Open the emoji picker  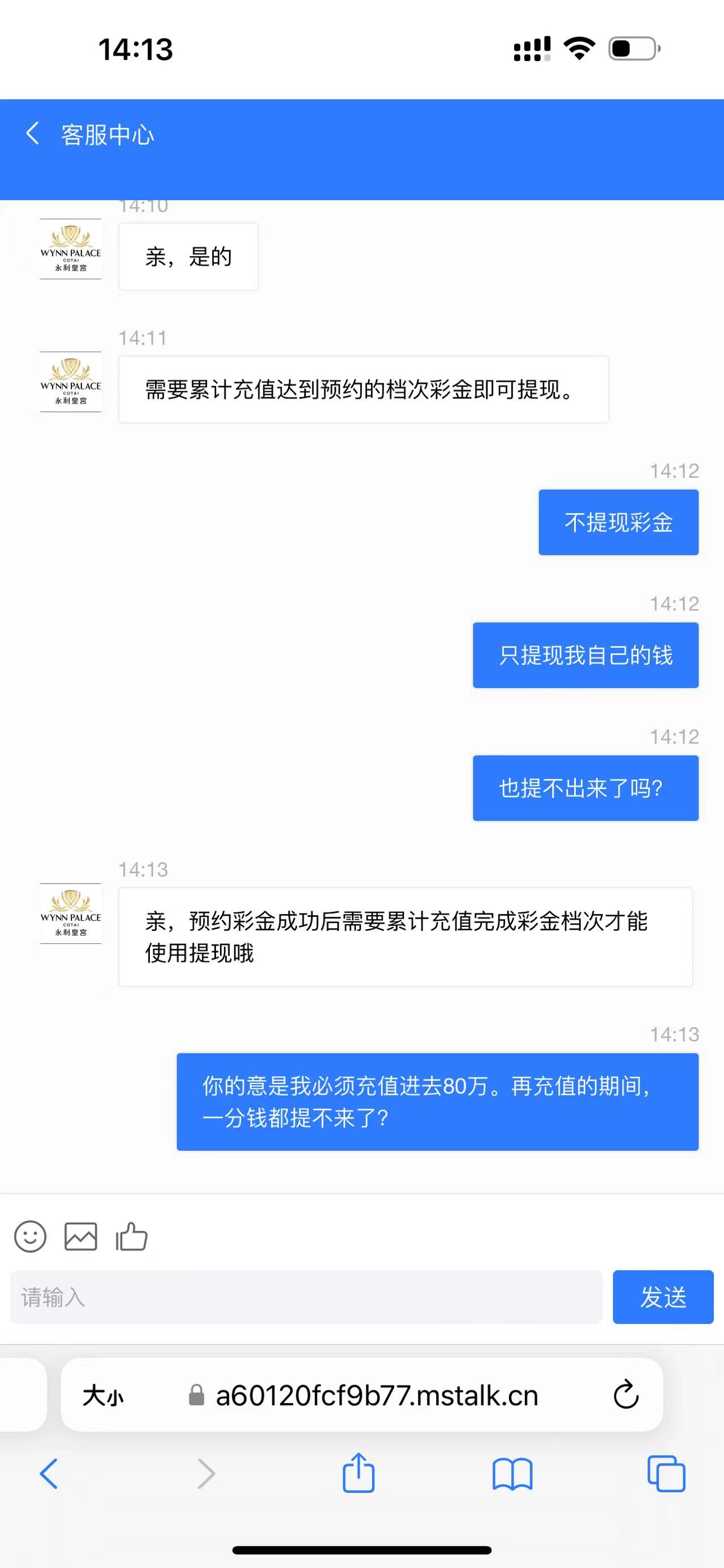(x=30, y=1236)
